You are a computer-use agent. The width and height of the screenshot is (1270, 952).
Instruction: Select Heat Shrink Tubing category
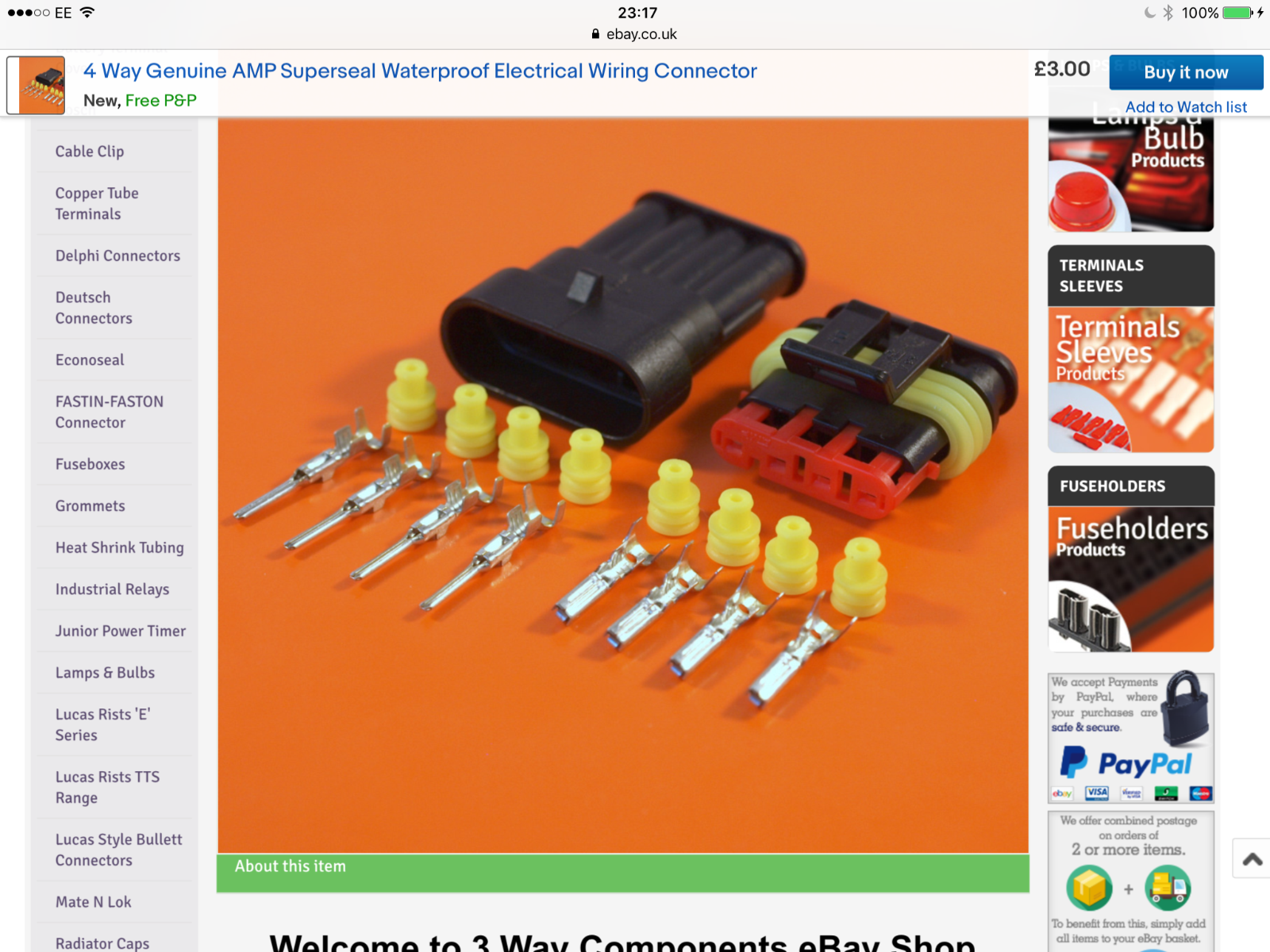[x=119, y=547]
